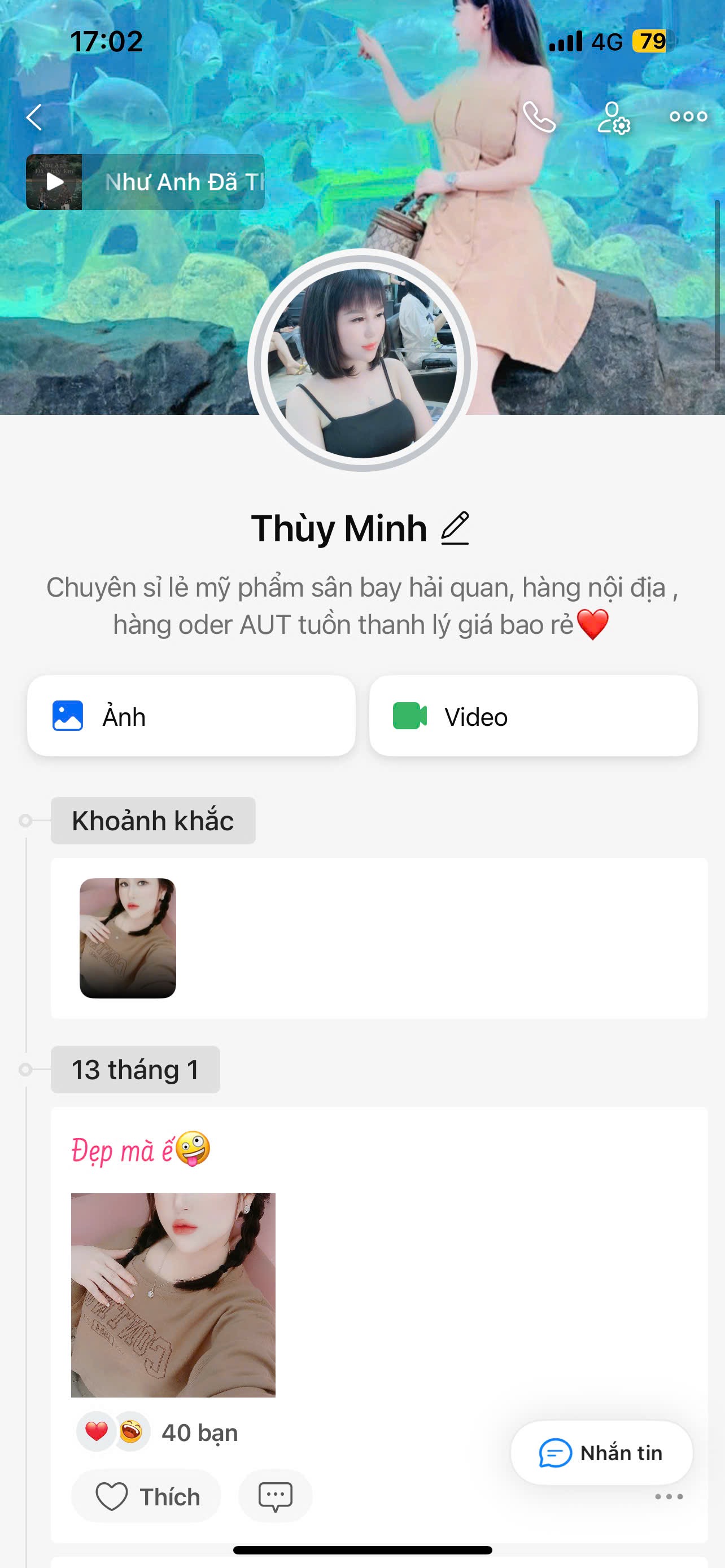Screen dimensions: 725x1568
Task: Open more options for the post
Action: click(669, 1497)
